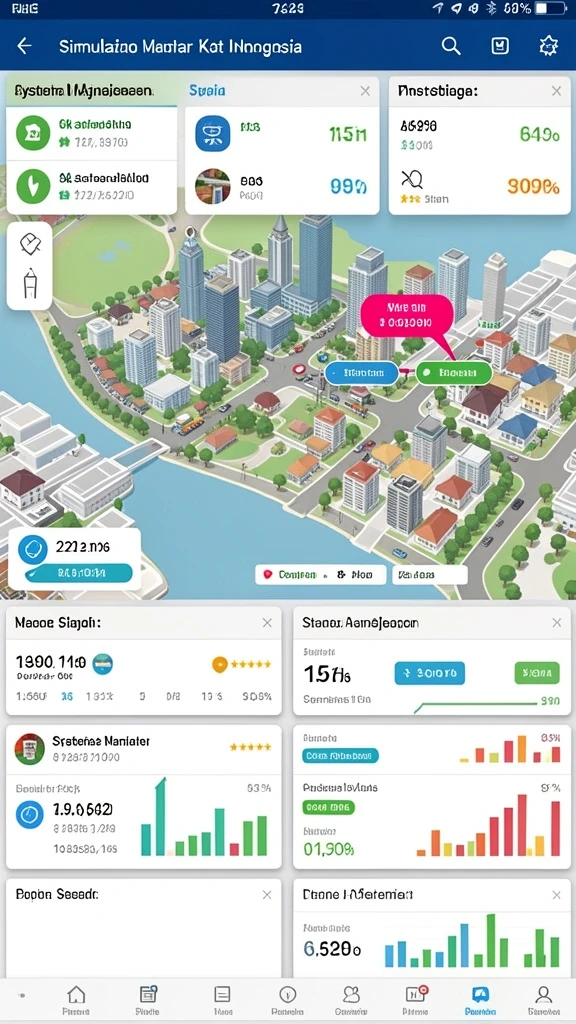Tap the blue pill button on the map
576x1024 pixels.
(361, 373)
